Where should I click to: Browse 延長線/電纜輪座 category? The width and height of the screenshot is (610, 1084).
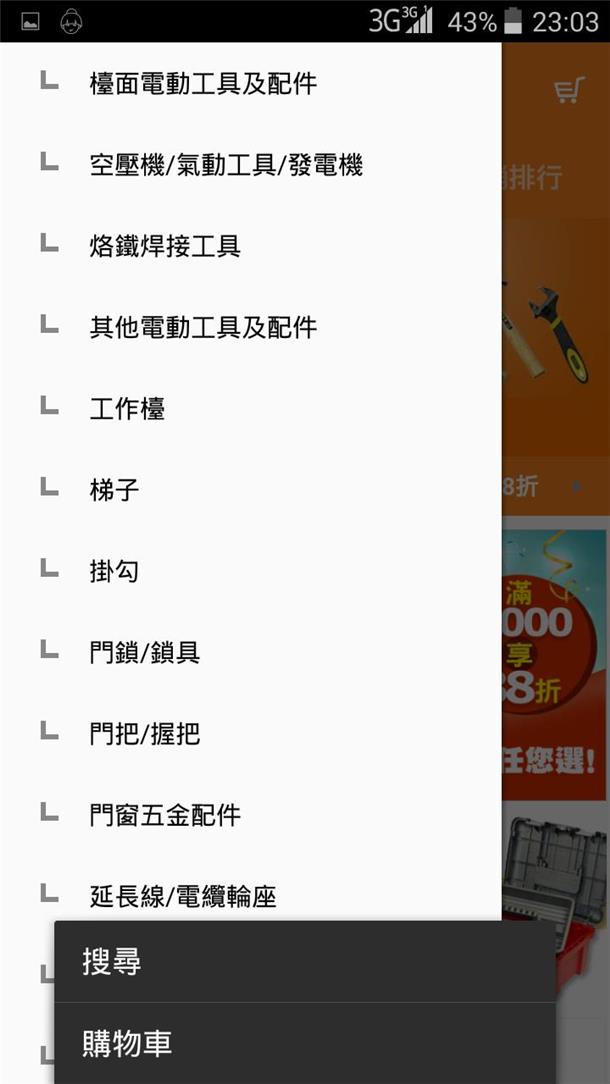[183, 897]
